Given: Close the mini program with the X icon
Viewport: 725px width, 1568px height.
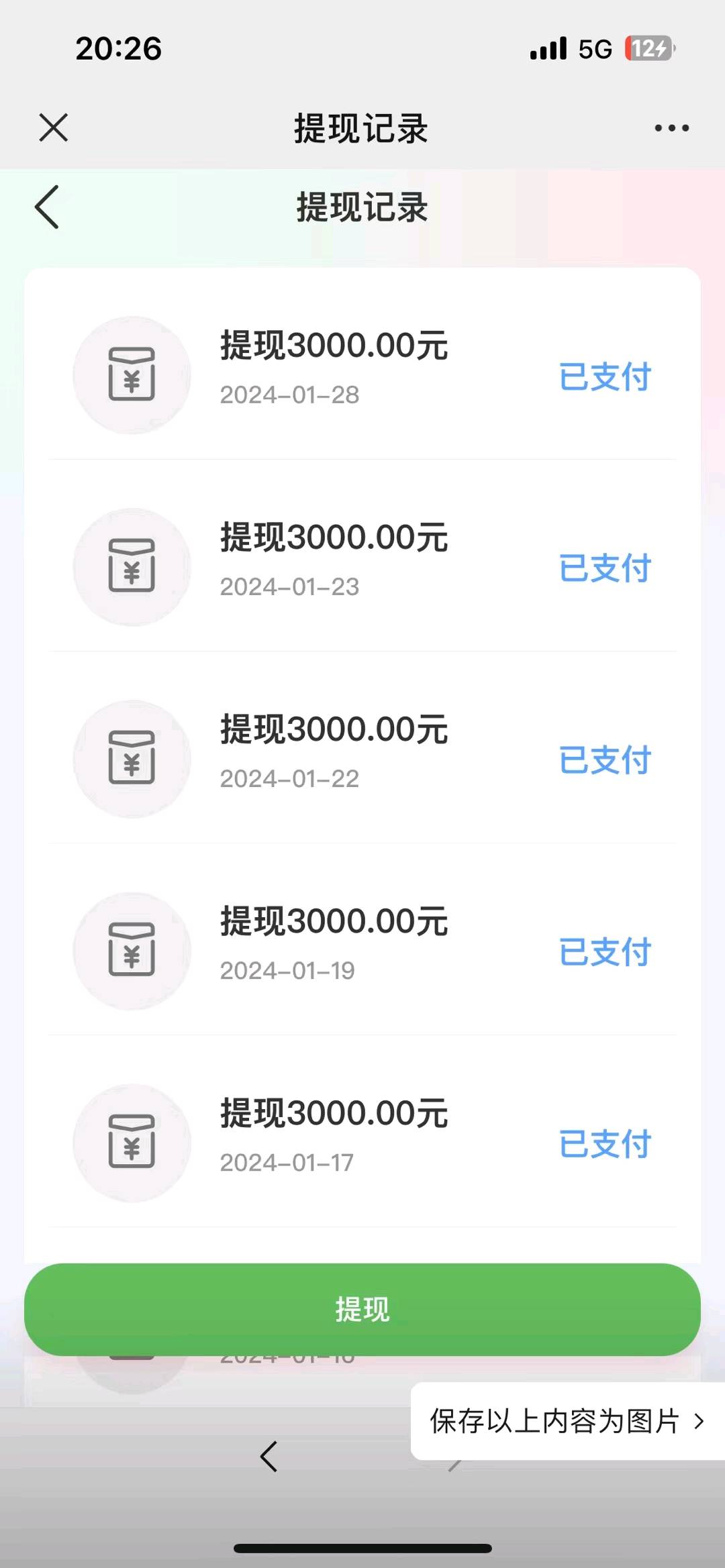Looking at the screenshot, I should pyautogui.click(x=54, y=127).
